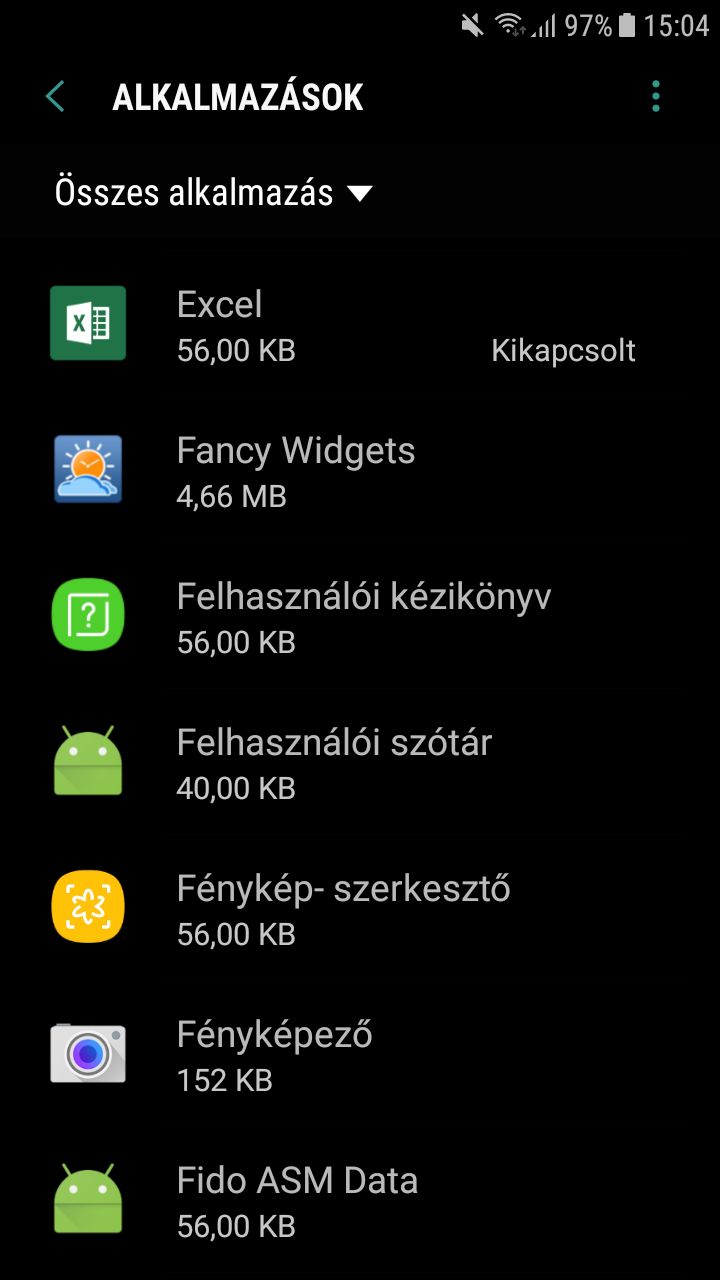Tap the Fénykép- szerkesztő row

coord(360,908)
